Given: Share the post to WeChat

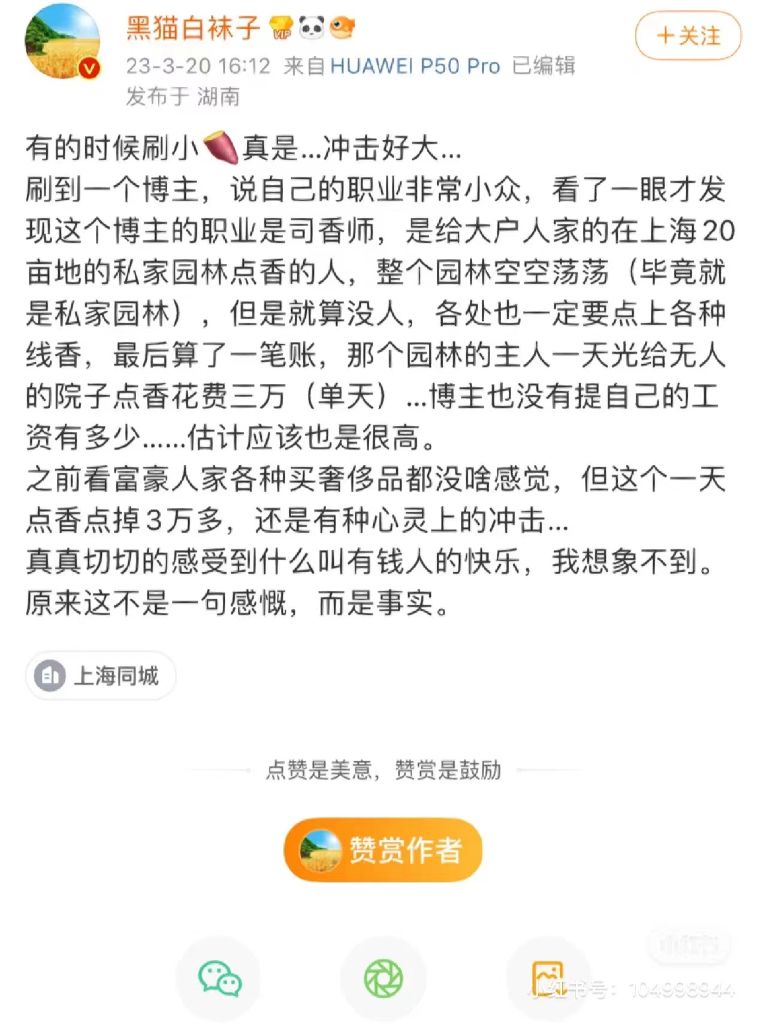Looking at the screenshot, I should [x=219, y=977].
